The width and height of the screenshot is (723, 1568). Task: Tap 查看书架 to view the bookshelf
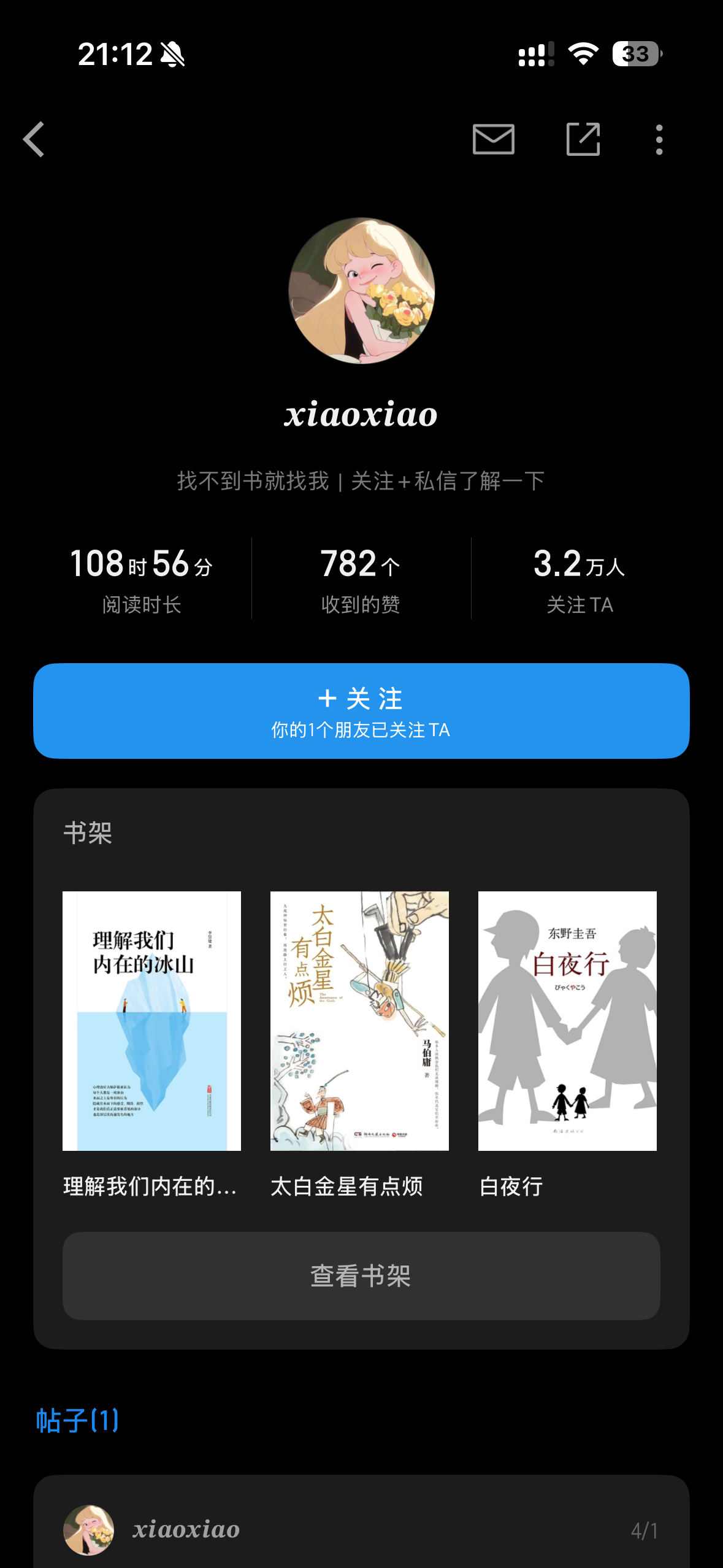pyautogui.click(x=361, y=1276)
